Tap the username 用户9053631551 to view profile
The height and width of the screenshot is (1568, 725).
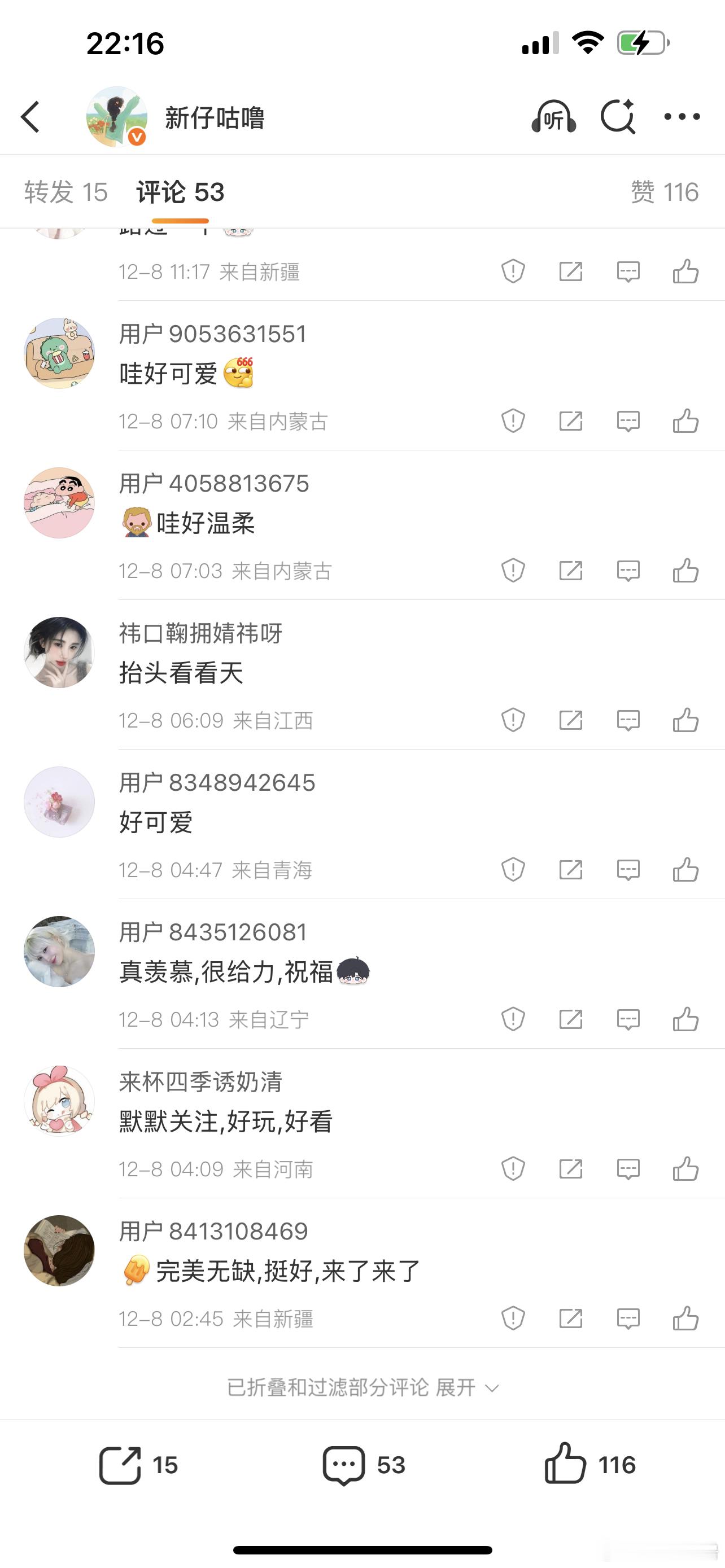coord(212,334)
